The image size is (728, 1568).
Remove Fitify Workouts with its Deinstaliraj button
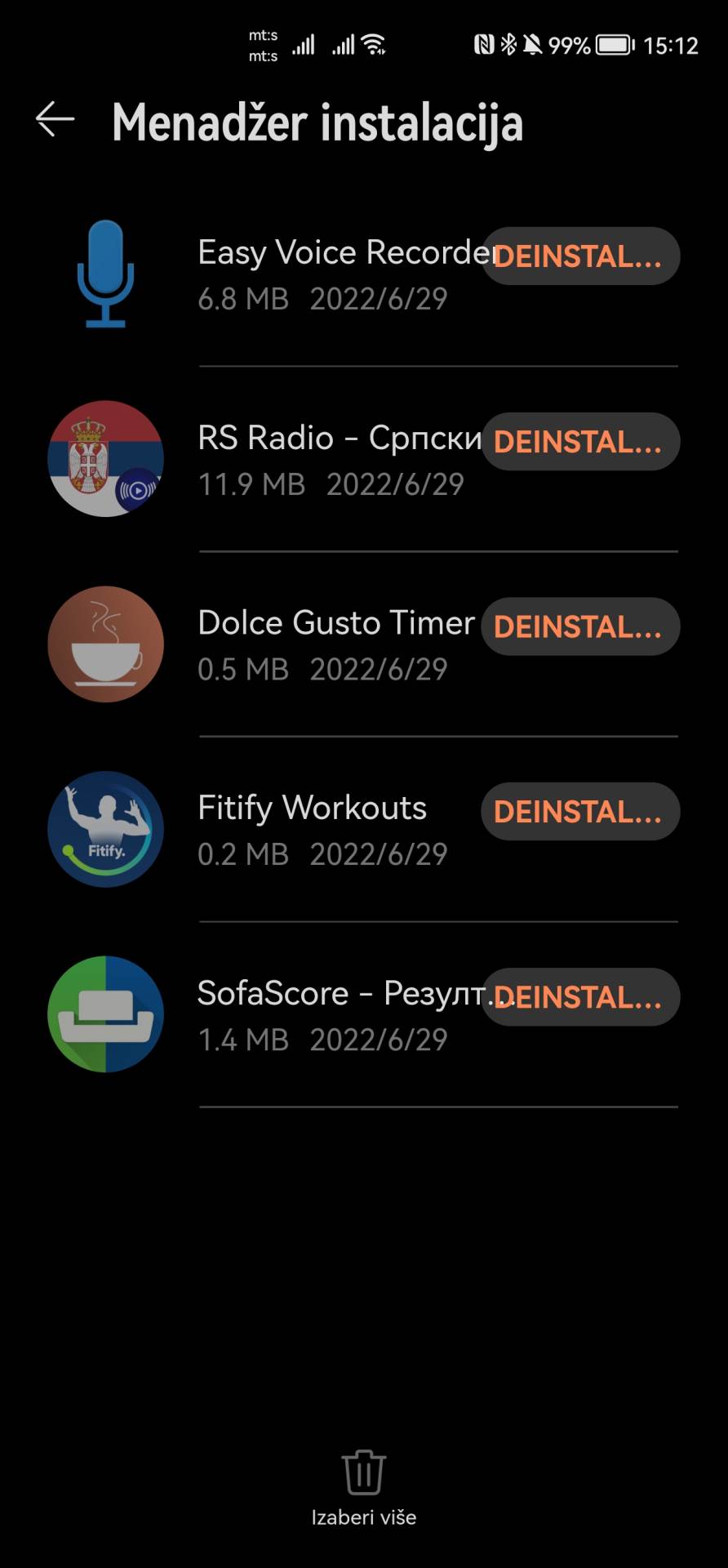[x=579, y=812]
